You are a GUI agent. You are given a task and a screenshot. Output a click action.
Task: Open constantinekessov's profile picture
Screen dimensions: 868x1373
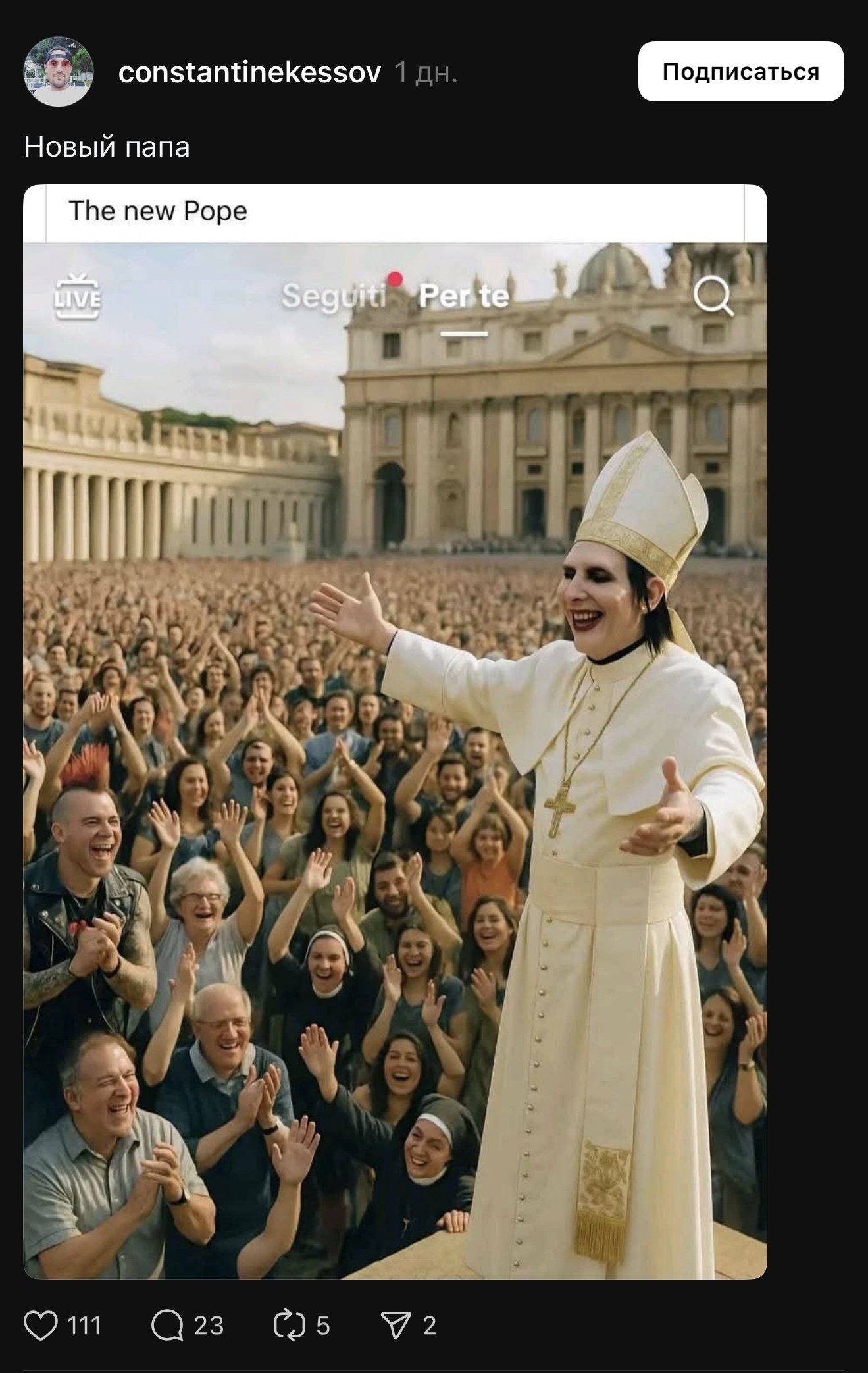[x=59, y=72]
